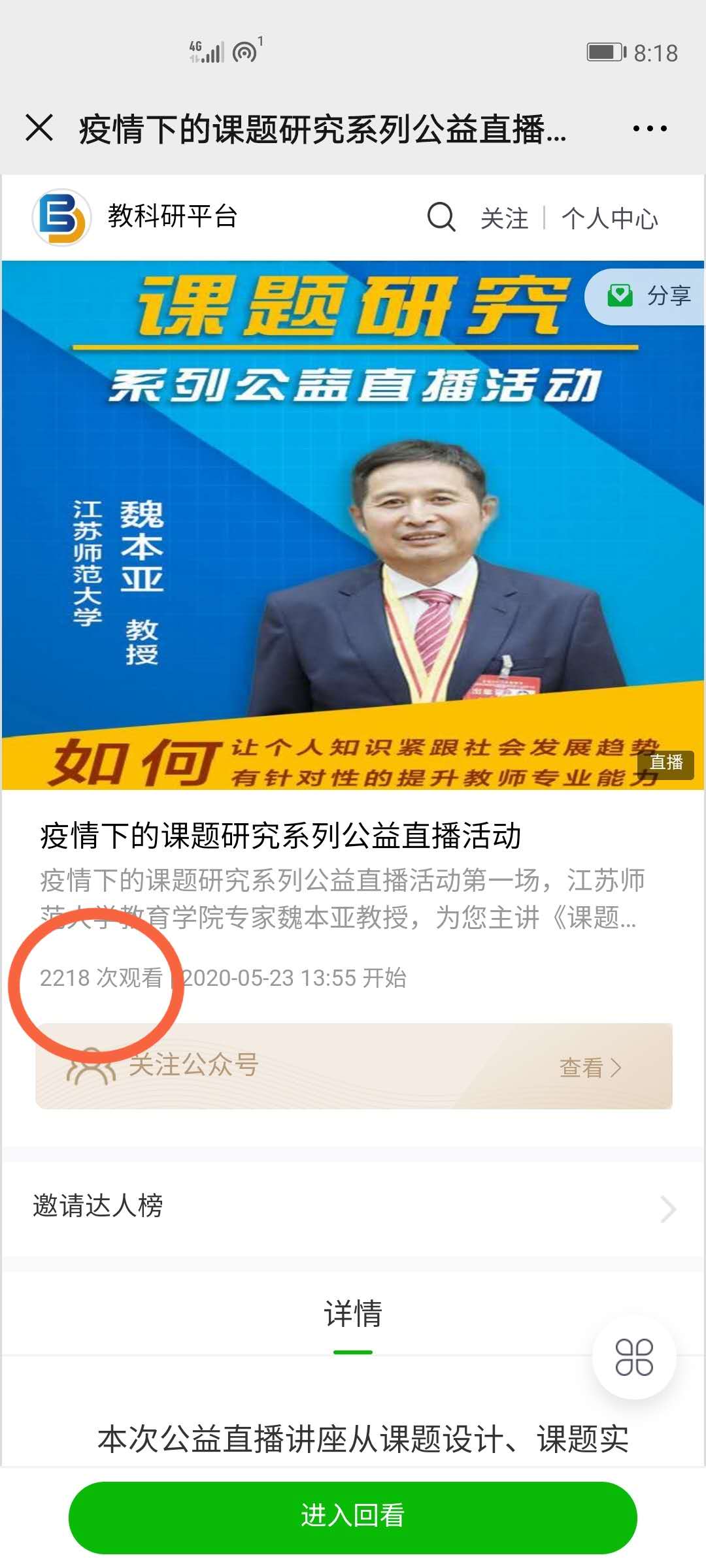Screen dimensions: 706x1568
Task: Open 邀请达人榜 ranking row
Action: [353, 1207]
